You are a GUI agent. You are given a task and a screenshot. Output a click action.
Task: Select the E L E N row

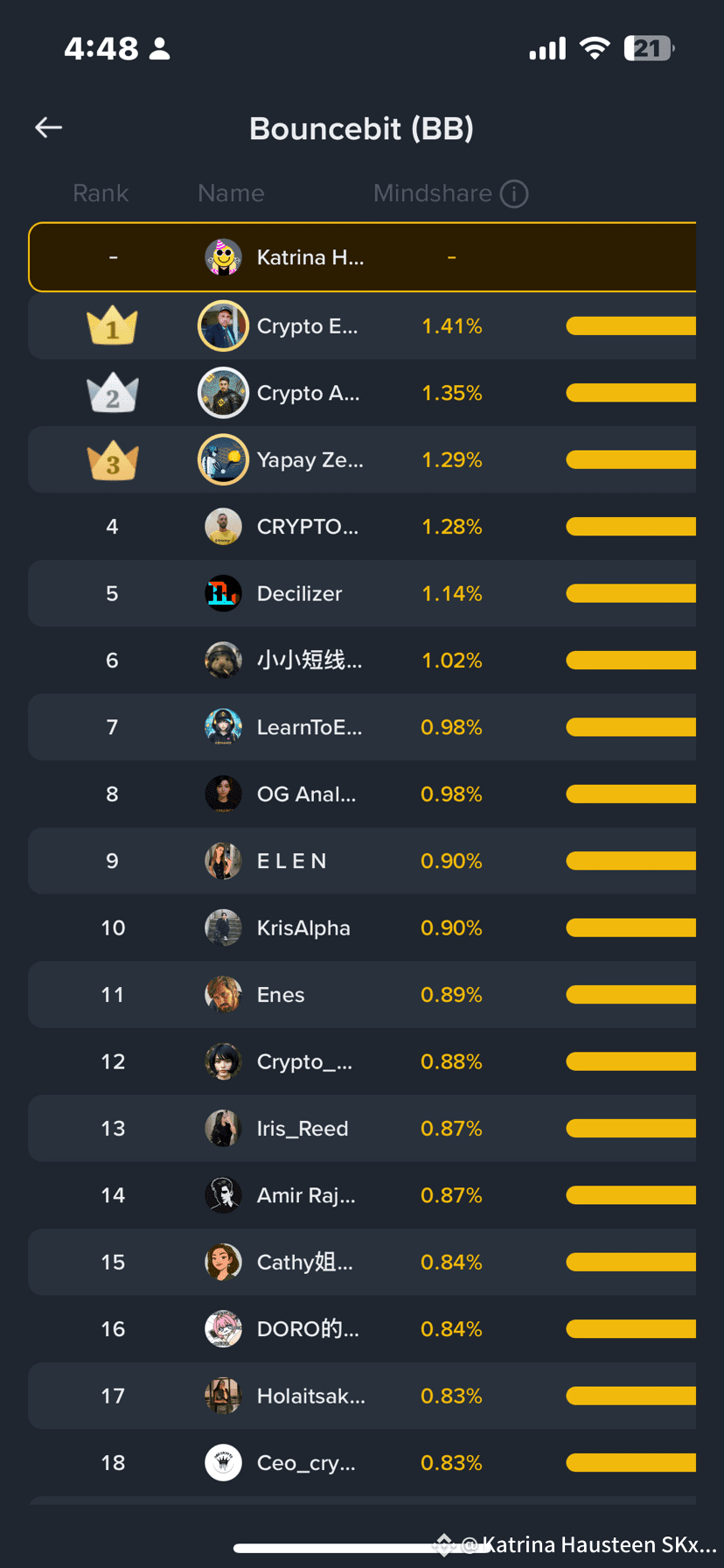tap(362, 861)
